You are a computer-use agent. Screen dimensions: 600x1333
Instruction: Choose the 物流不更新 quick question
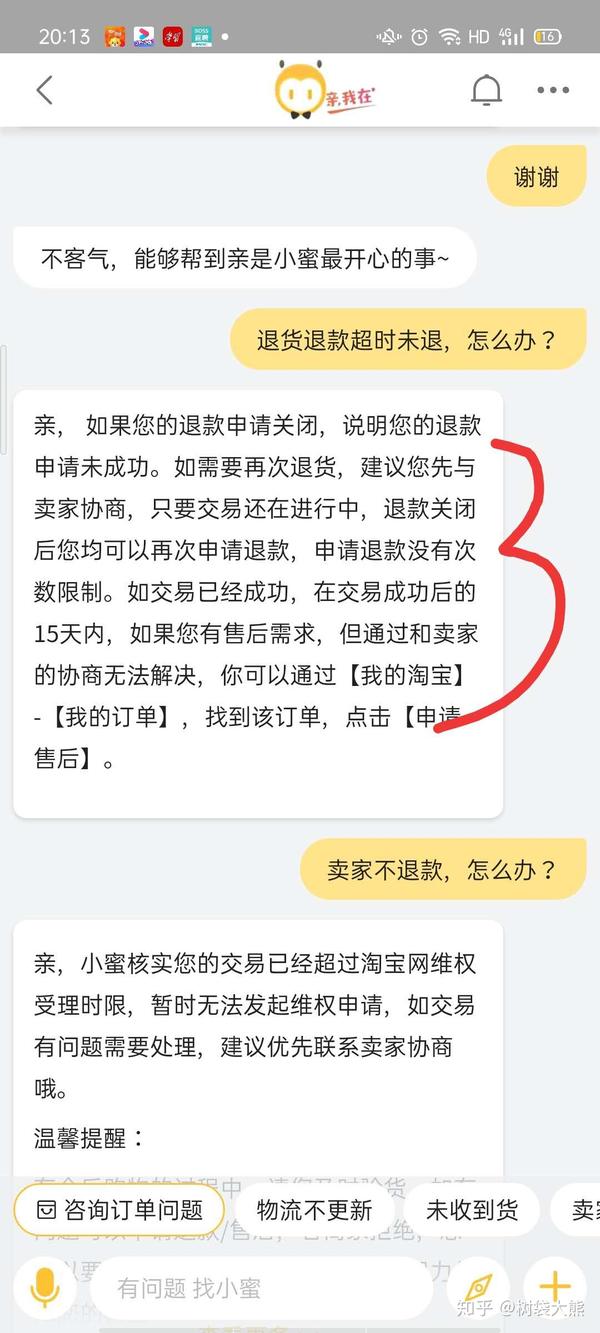coord(314,1211)
